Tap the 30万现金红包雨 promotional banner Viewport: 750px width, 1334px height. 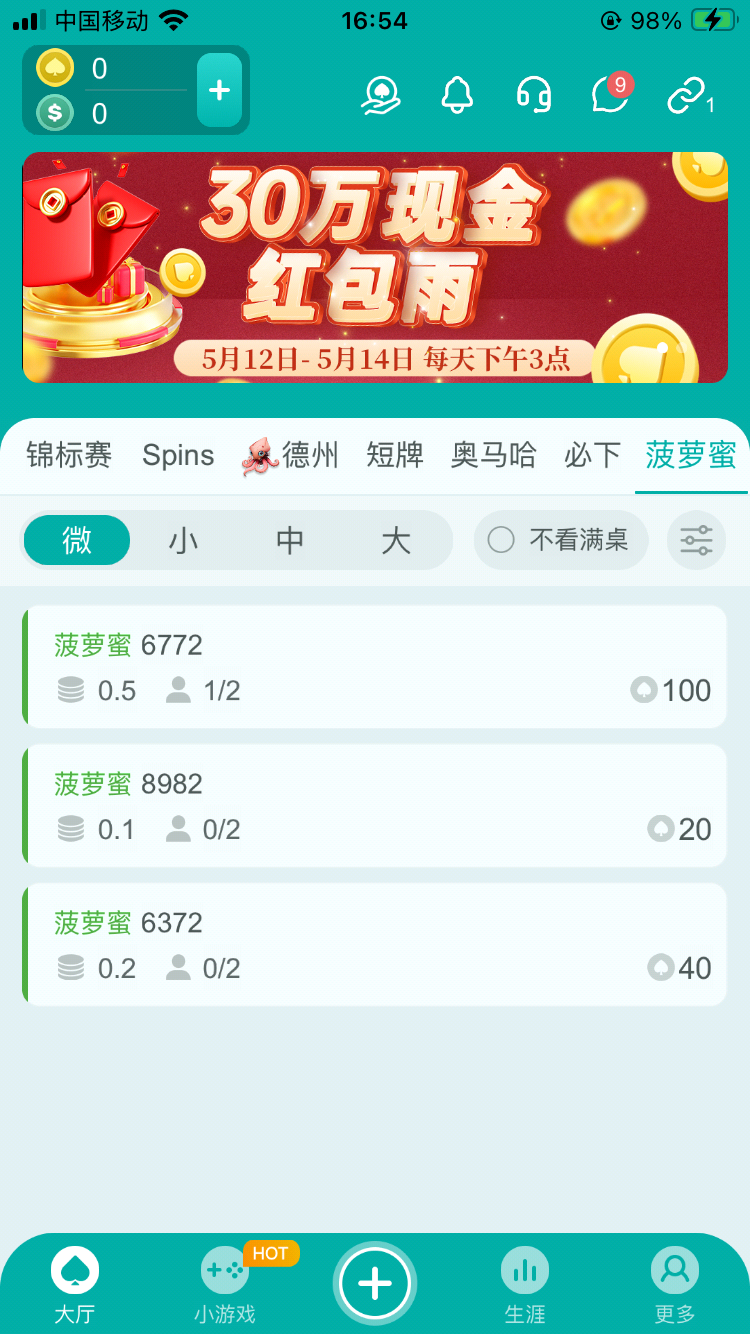(x=375, y=267)
